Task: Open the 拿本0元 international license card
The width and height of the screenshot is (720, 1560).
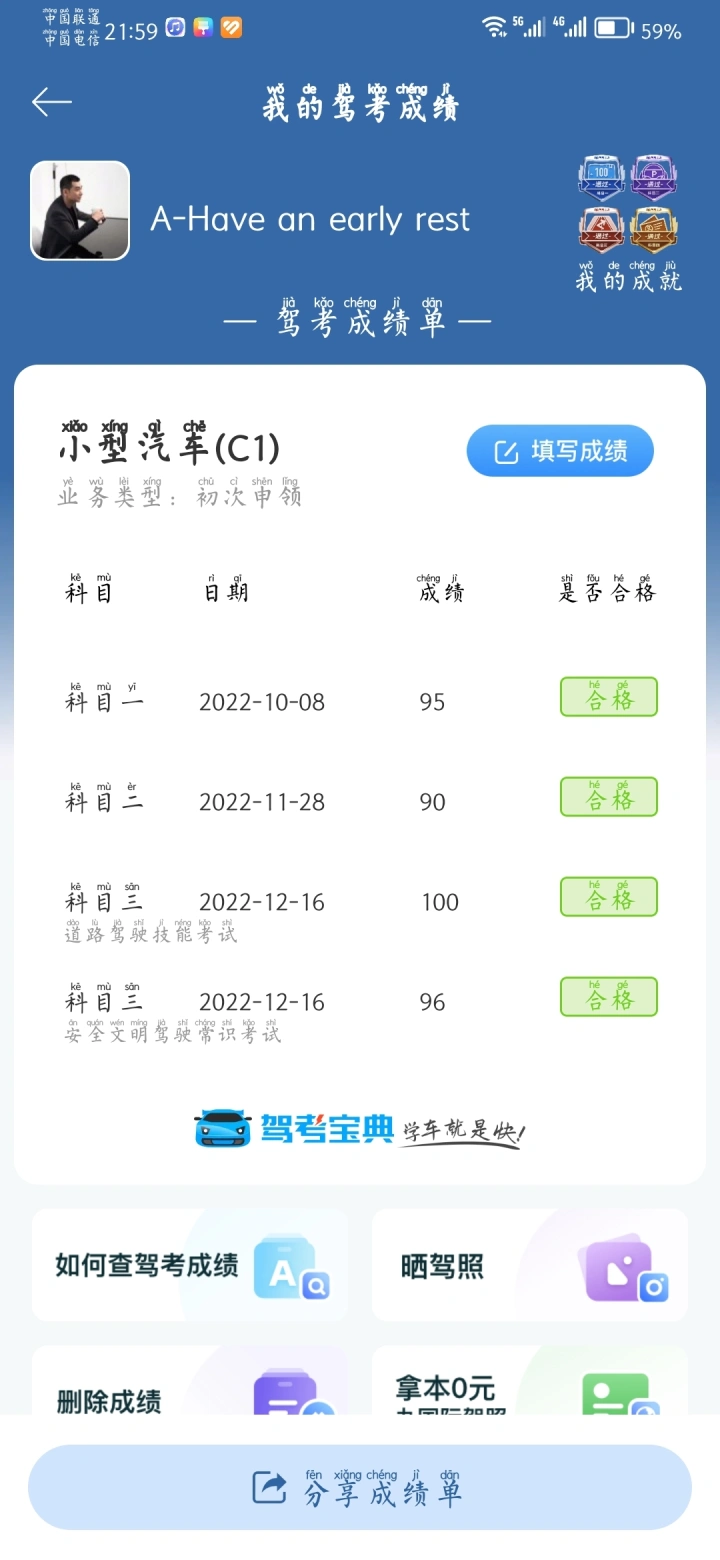Action: [530, 1380]
